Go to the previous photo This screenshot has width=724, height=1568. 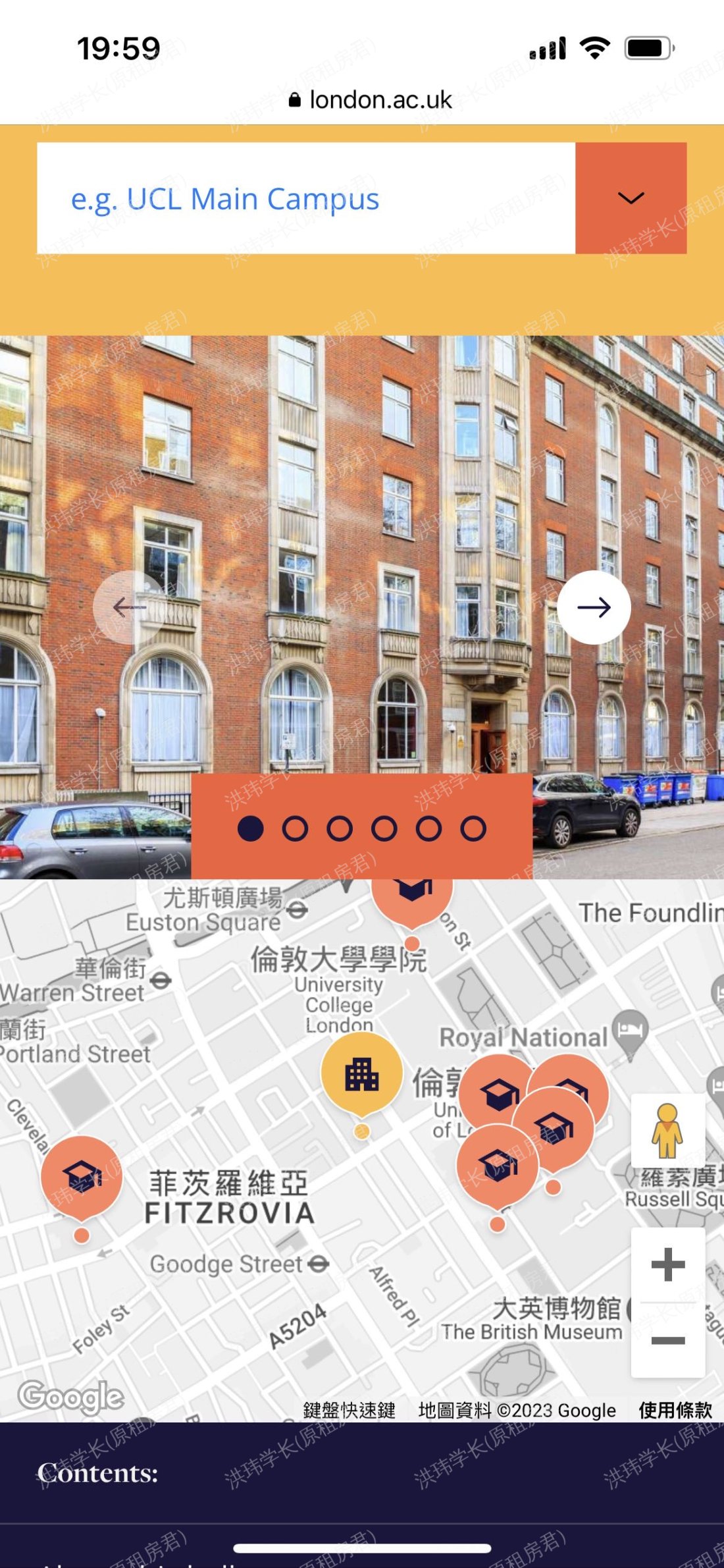pyautogui.click(x=129, y=607)
